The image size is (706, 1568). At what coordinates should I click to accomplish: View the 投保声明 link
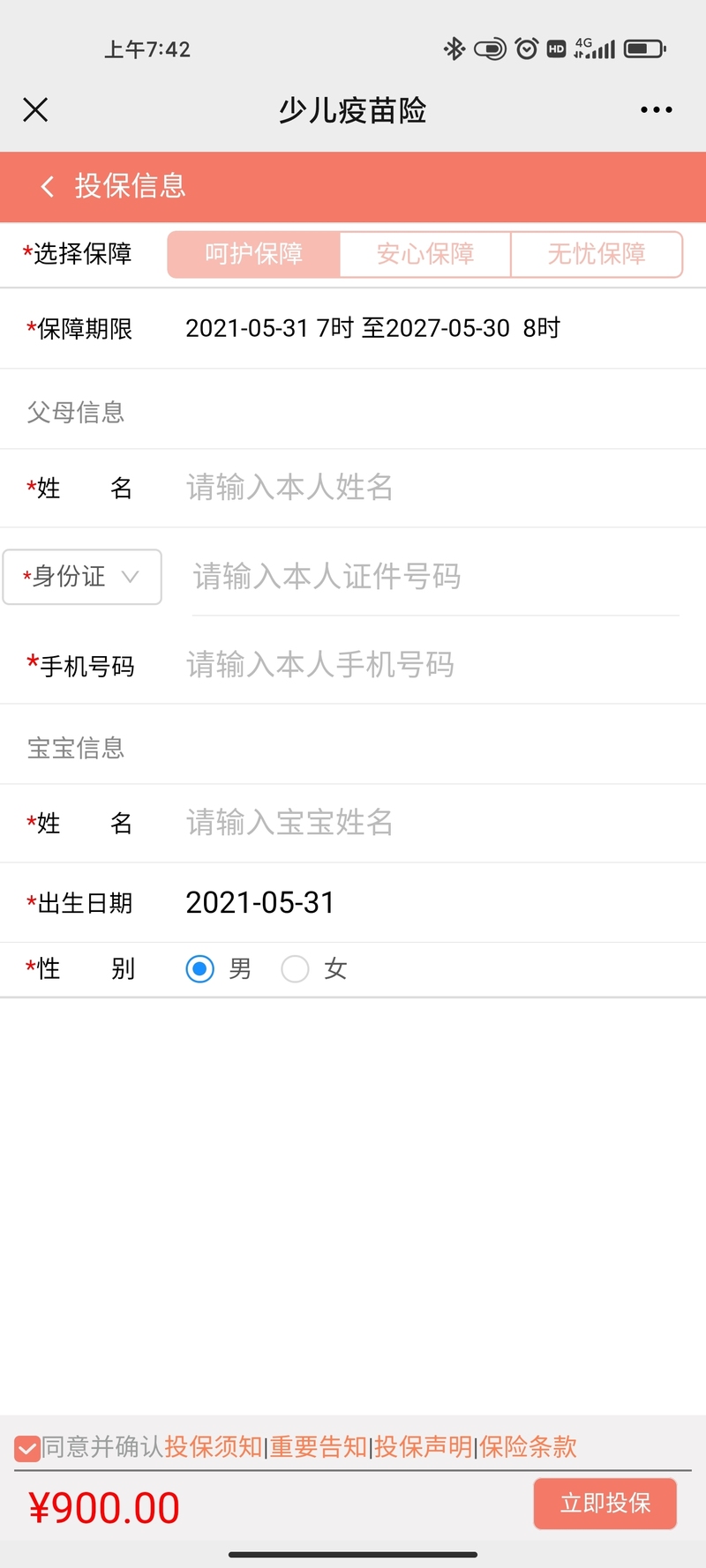coord(424,1446)
